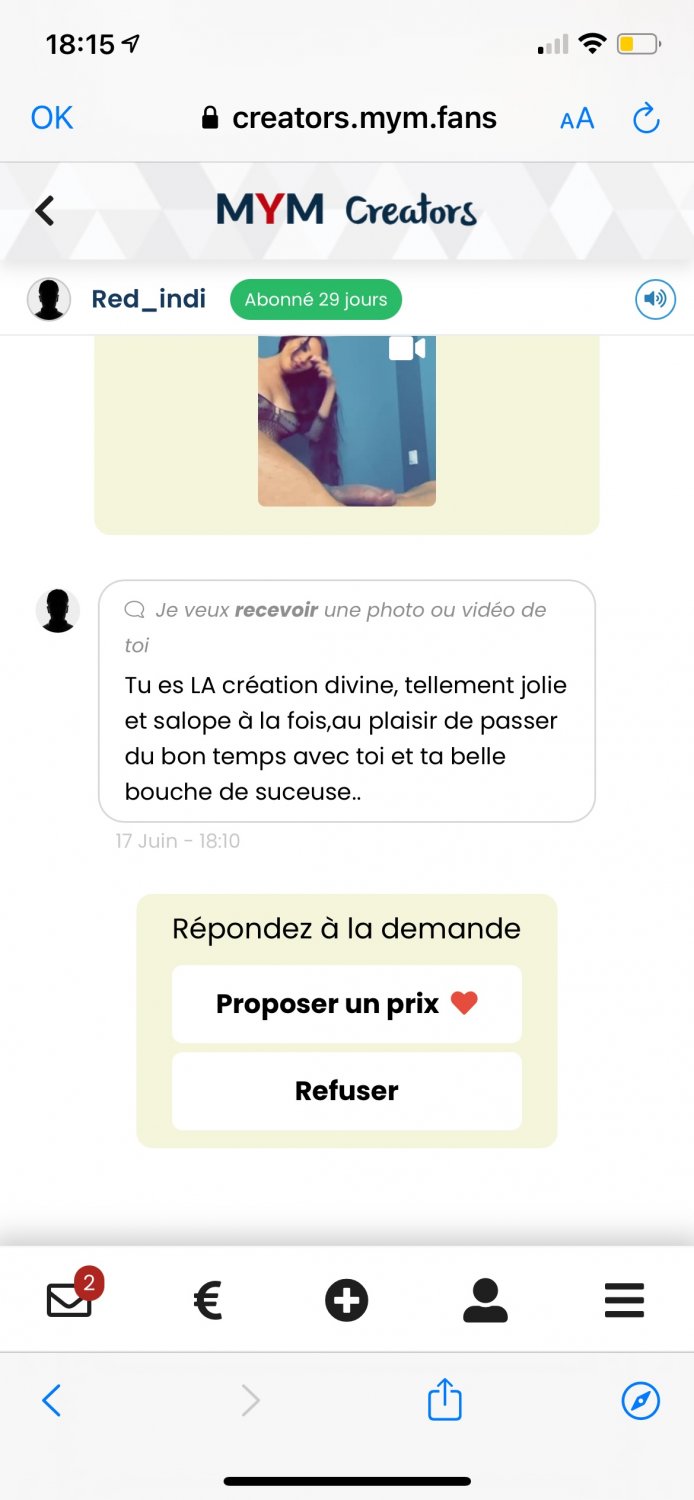Open the hamburger menu
Viewport: 694px width, 1500px height.
click(x=624, y=1301)
